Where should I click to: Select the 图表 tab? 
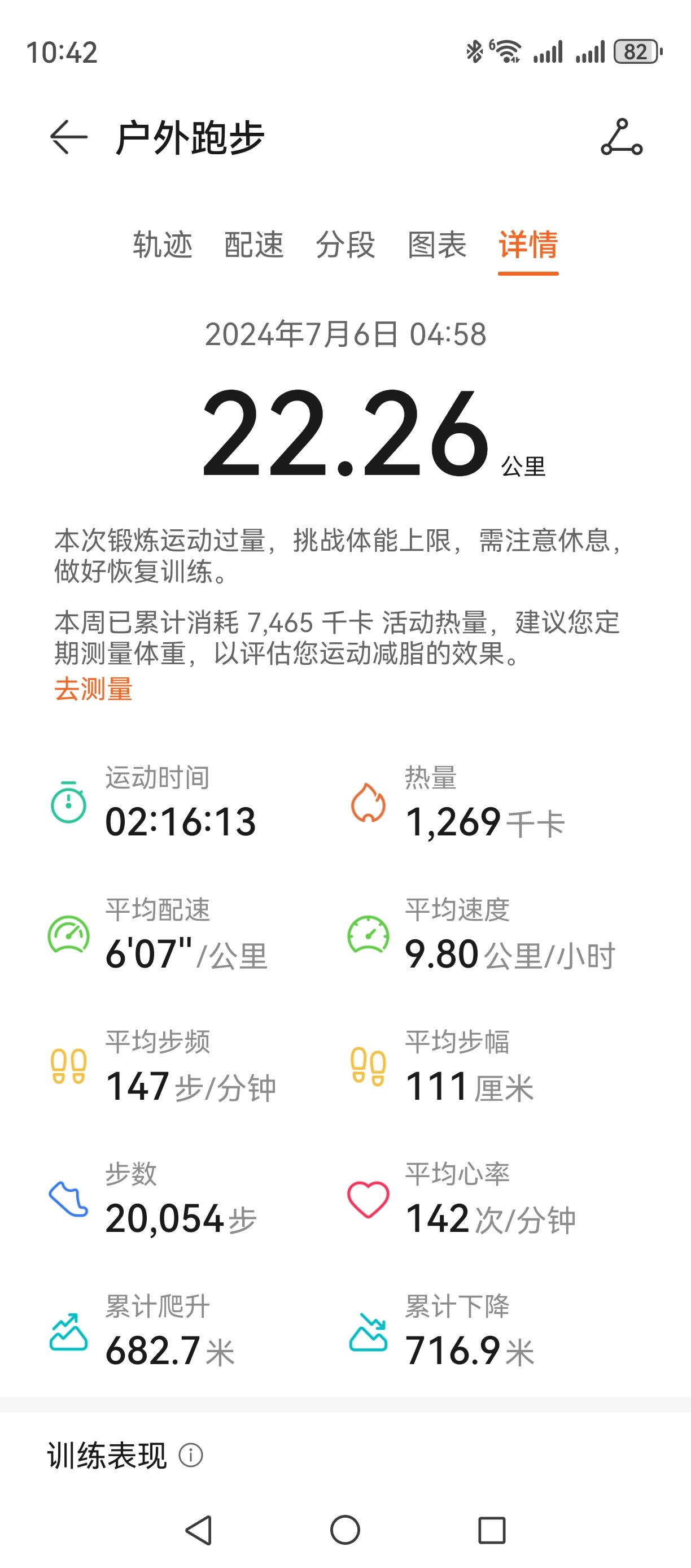click(437, 245)
